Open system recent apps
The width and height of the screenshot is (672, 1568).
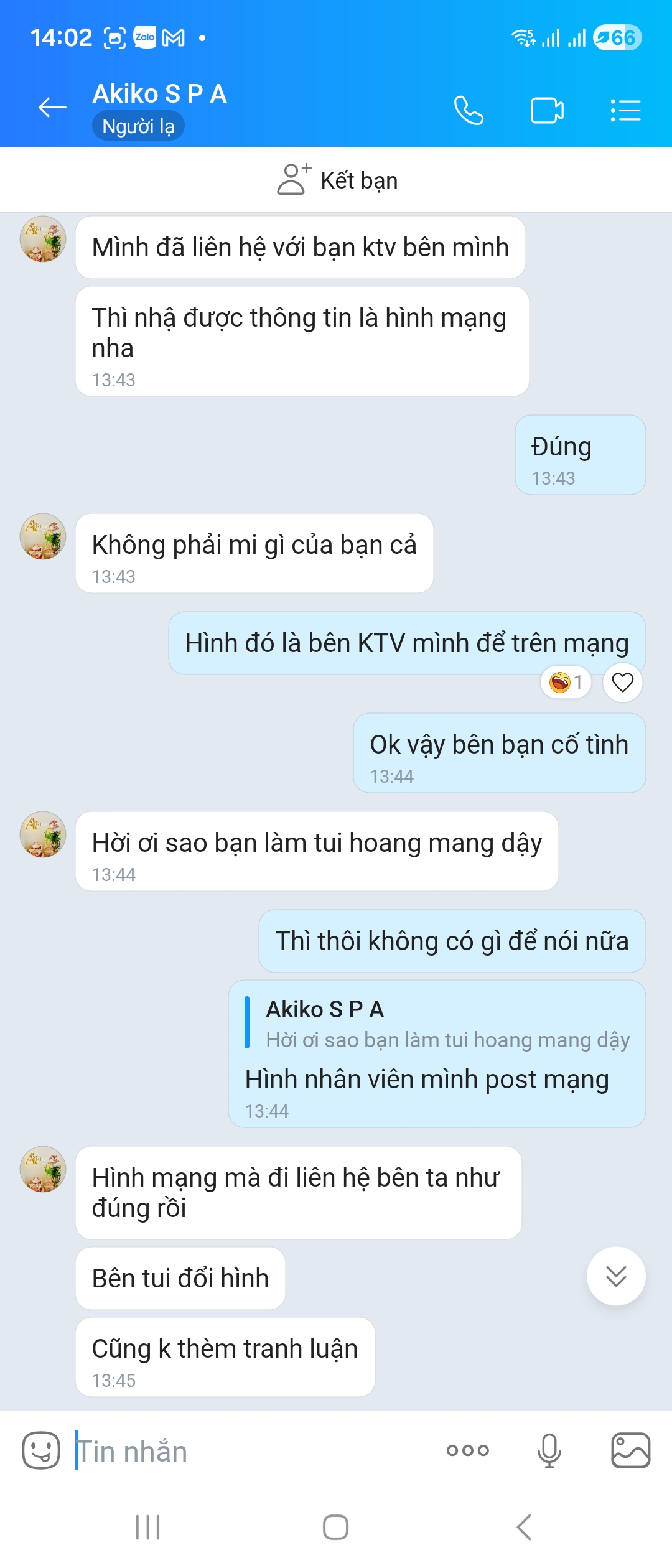148,1527
